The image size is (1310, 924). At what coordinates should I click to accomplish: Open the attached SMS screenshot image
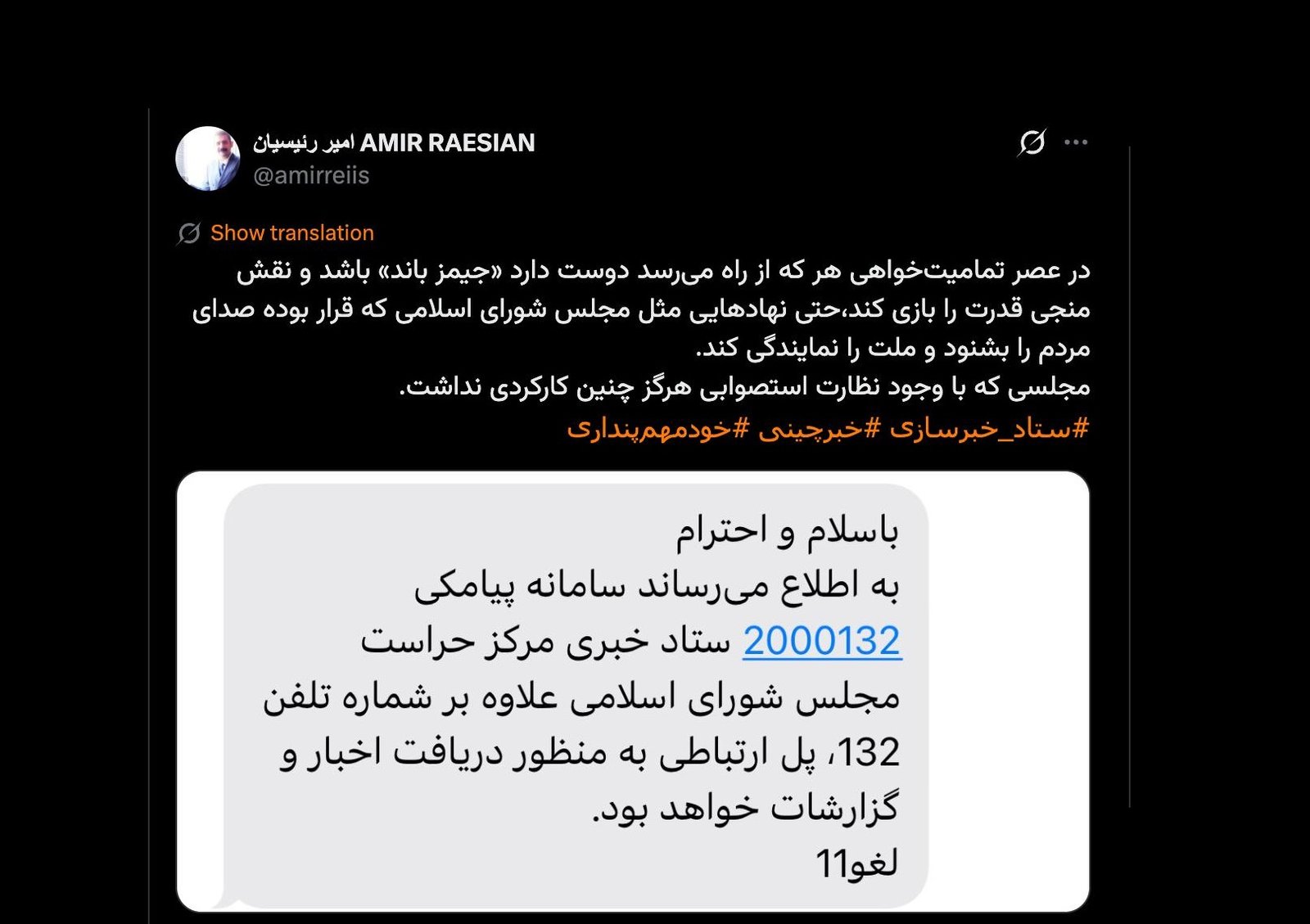coord(632,692)
